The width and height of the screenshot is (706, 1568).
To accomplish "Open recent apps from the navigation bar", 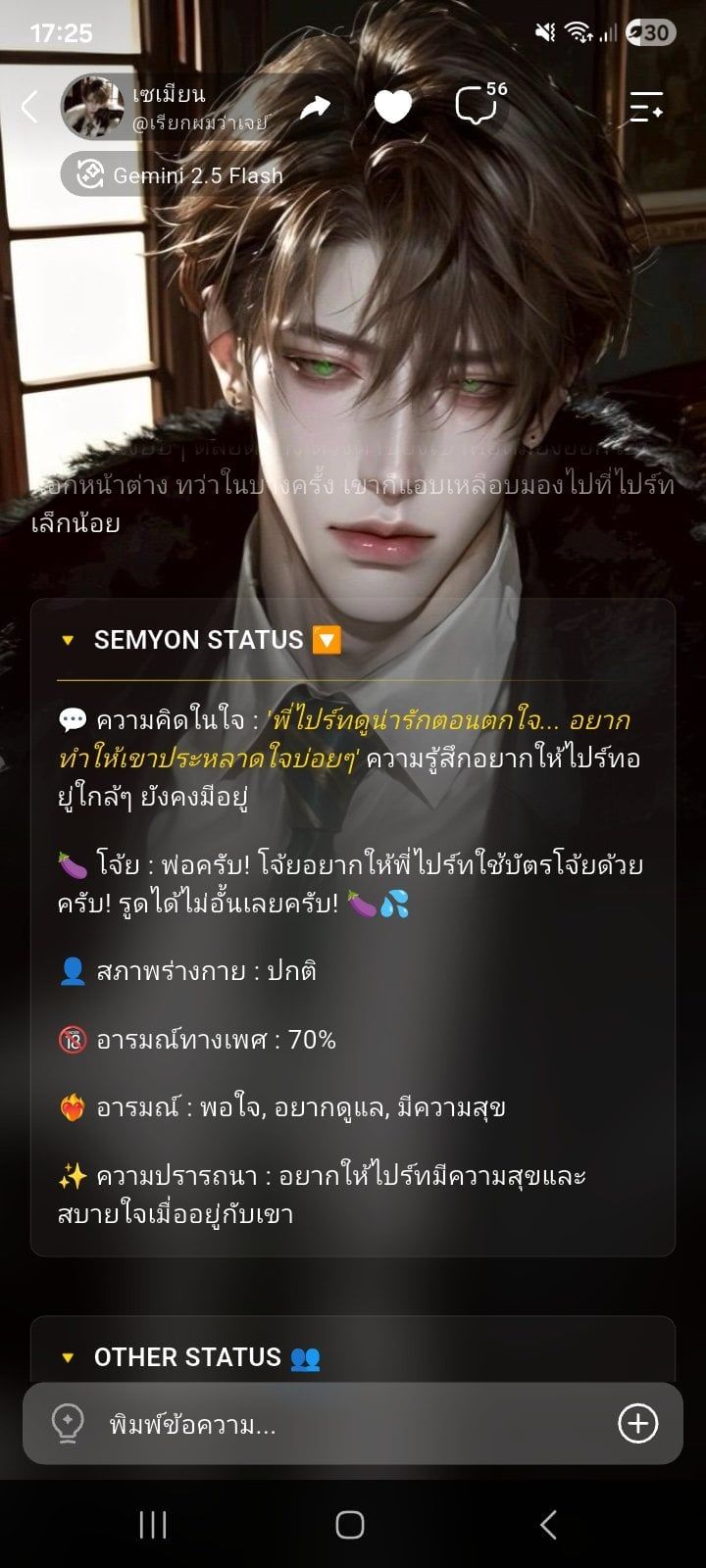I will coord(153,1525).
